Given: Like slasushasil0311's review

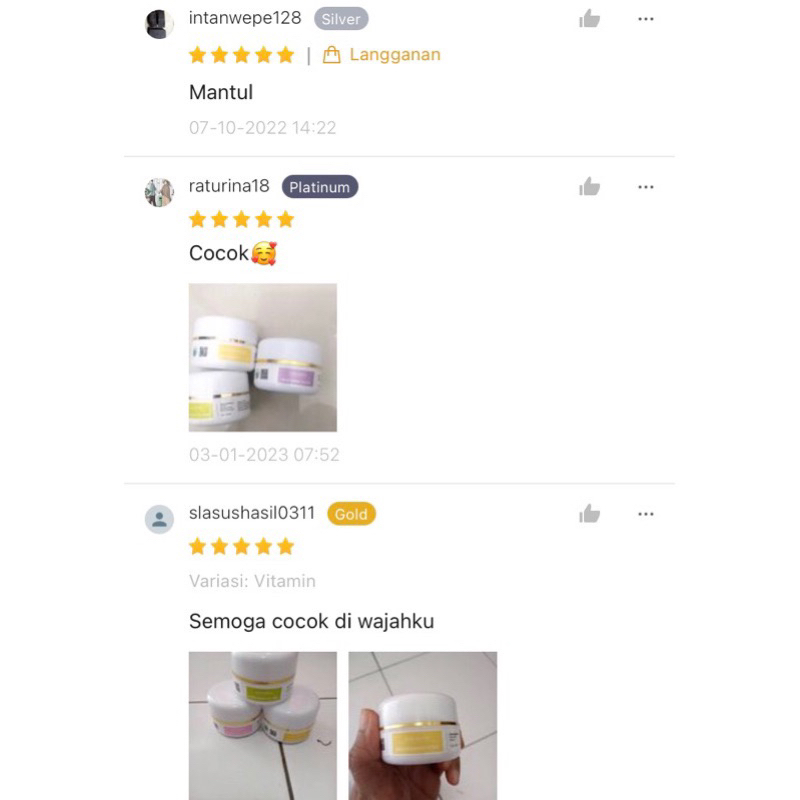Looking at the screenshot, I should pos(590,514).
